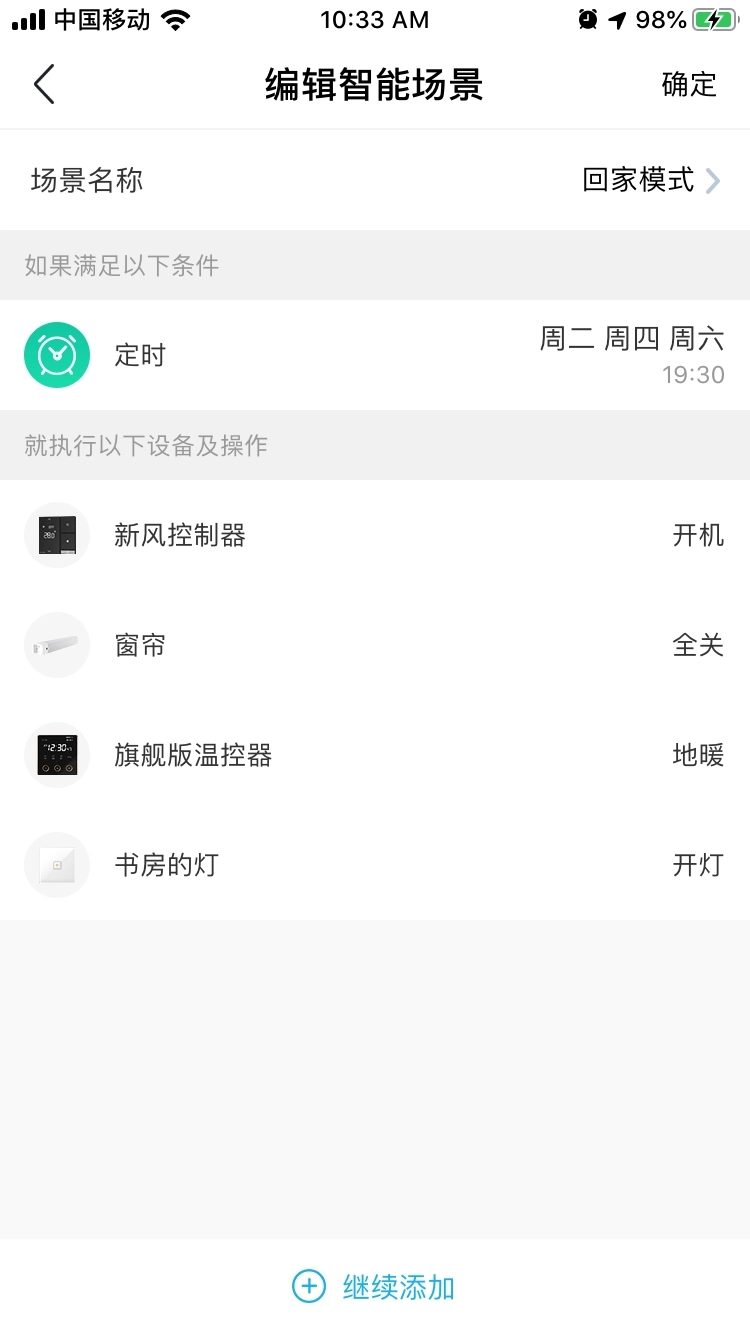Open the back chevron at top left
Image resolution: width=750 pixels, height=1334 pixels.
[44, 84]
